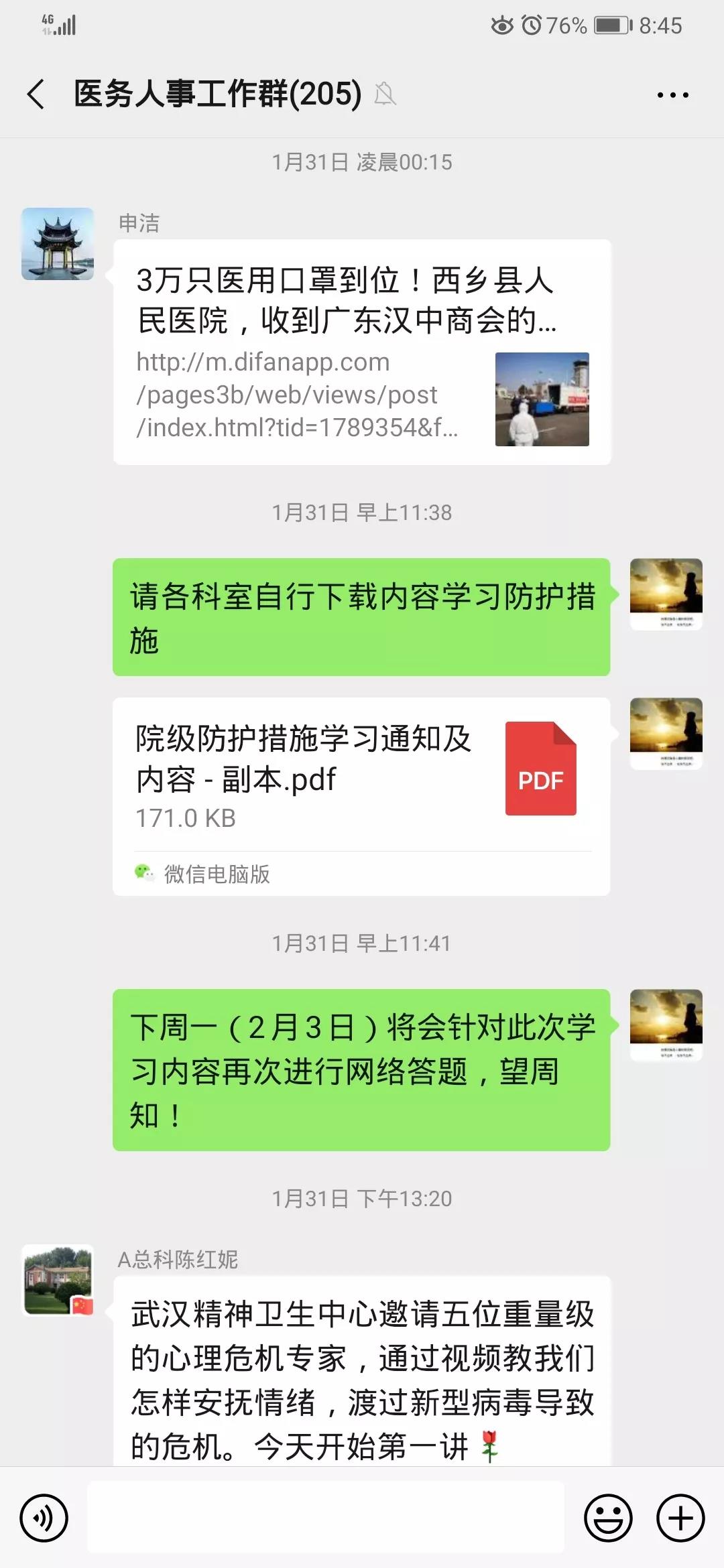Tap the plus icon to attach files

click(x=679, y=1516)
